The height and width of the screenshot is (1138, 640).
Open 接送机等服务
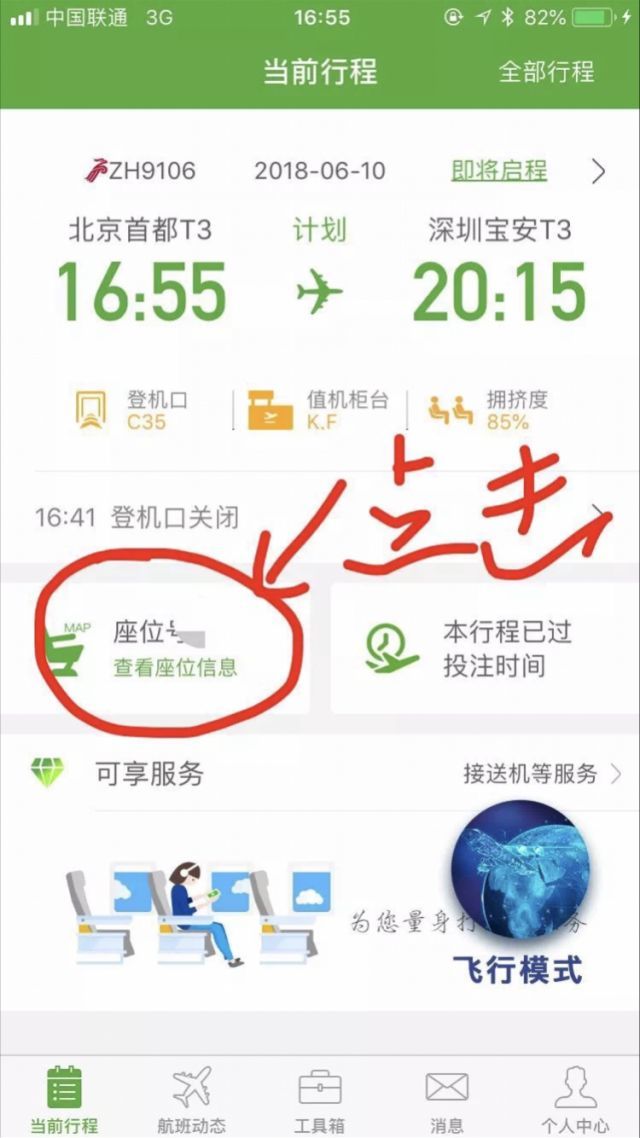541,774
